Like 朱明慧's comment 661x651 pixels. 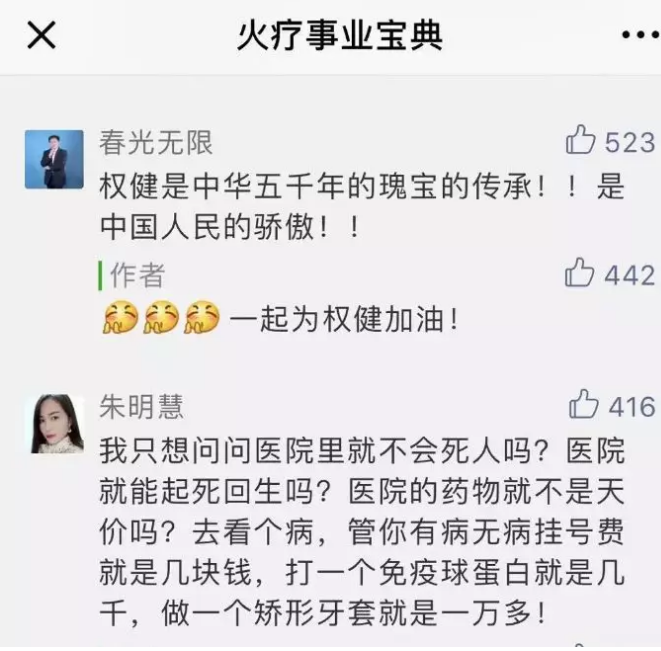(x=583, y=405)
